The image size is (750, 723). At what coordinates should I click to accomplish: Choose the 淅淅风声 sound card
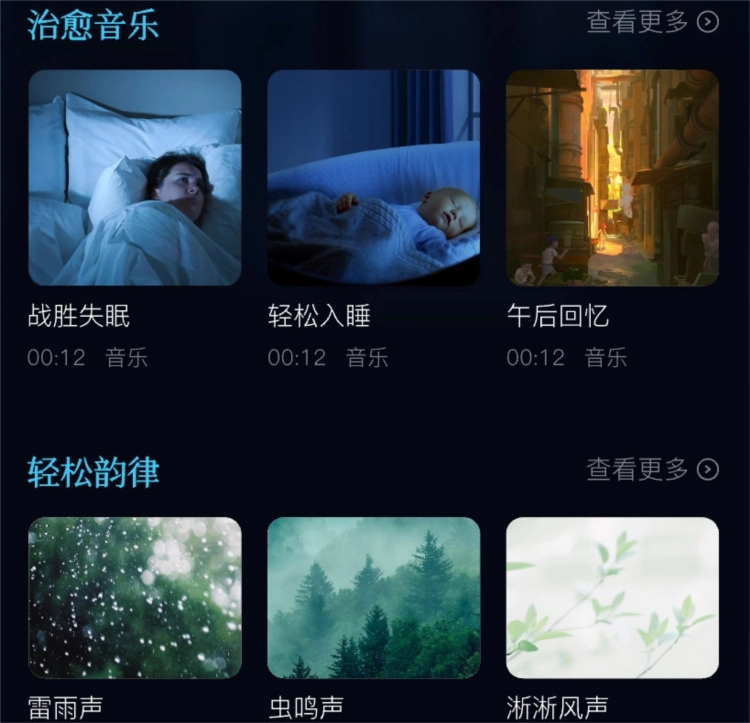pos(612,597)
